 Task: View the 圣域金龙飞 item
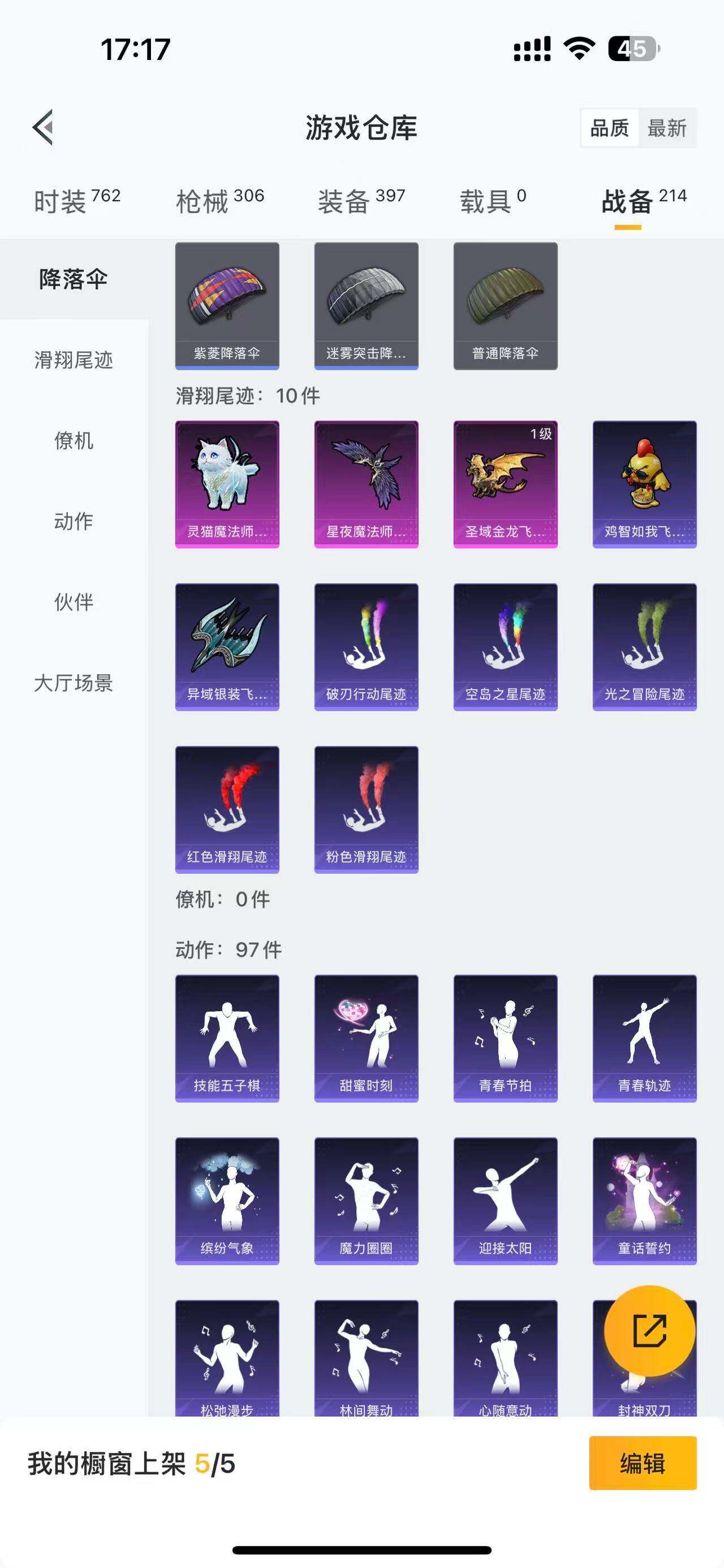(506, 484)
